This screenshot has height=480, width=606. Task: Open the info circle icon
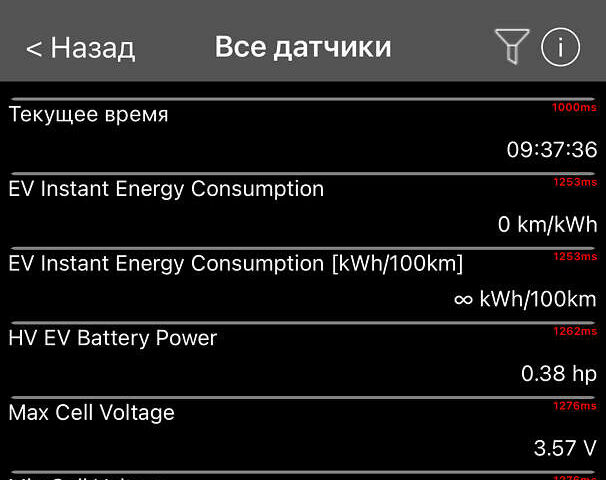[x=561, y=47]
